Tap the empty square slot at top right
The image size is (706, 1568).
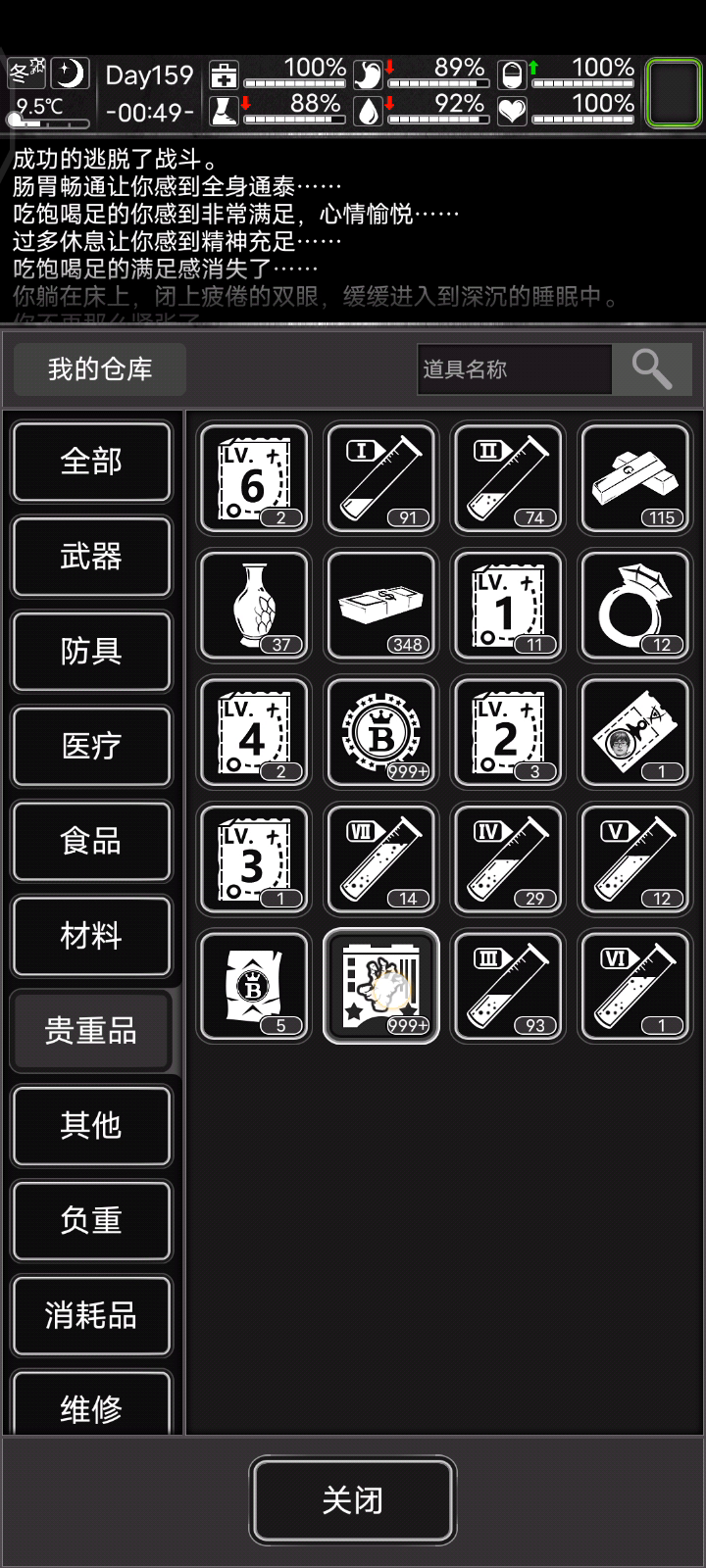[674, 92]
